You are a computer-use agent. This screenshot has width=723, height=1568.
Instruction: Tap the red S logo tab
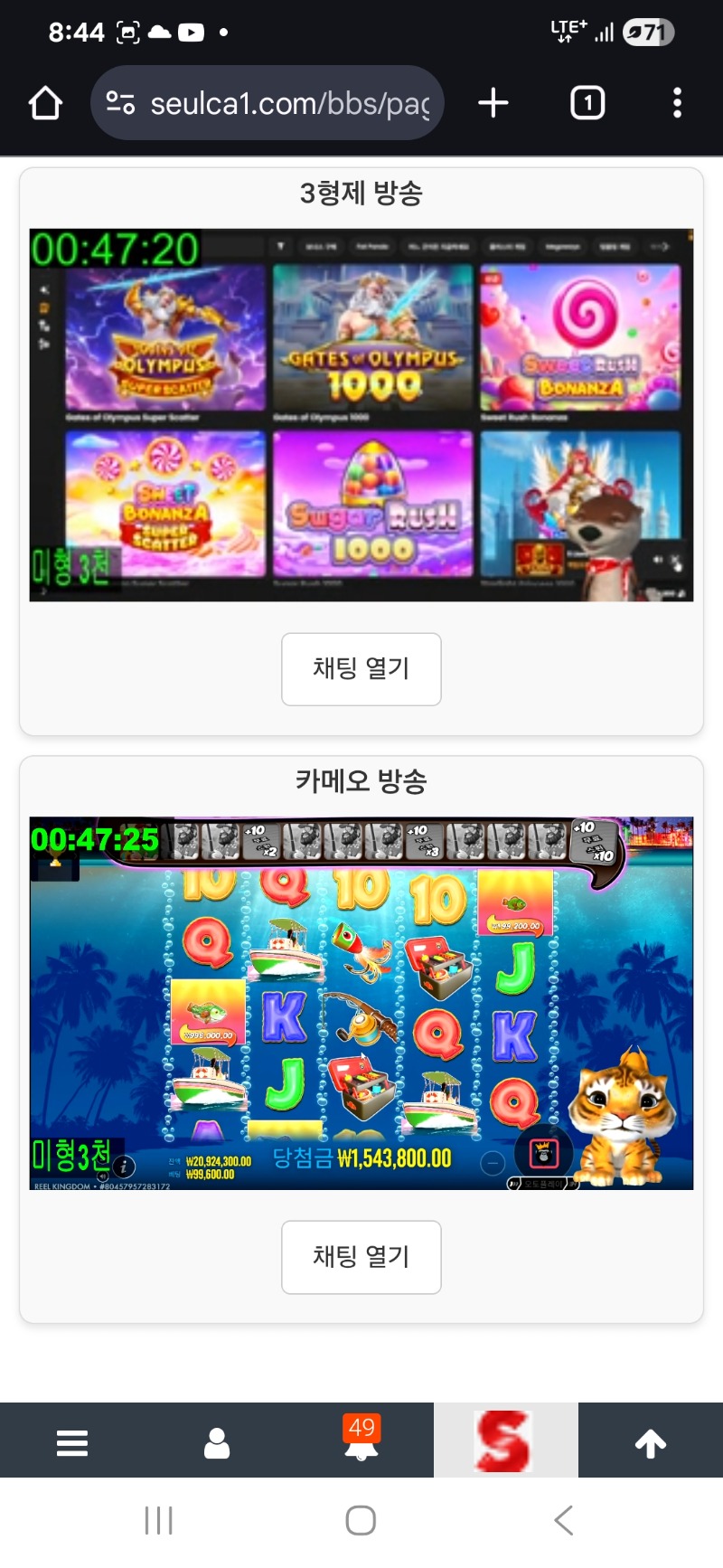click(x=505, y=1440)
